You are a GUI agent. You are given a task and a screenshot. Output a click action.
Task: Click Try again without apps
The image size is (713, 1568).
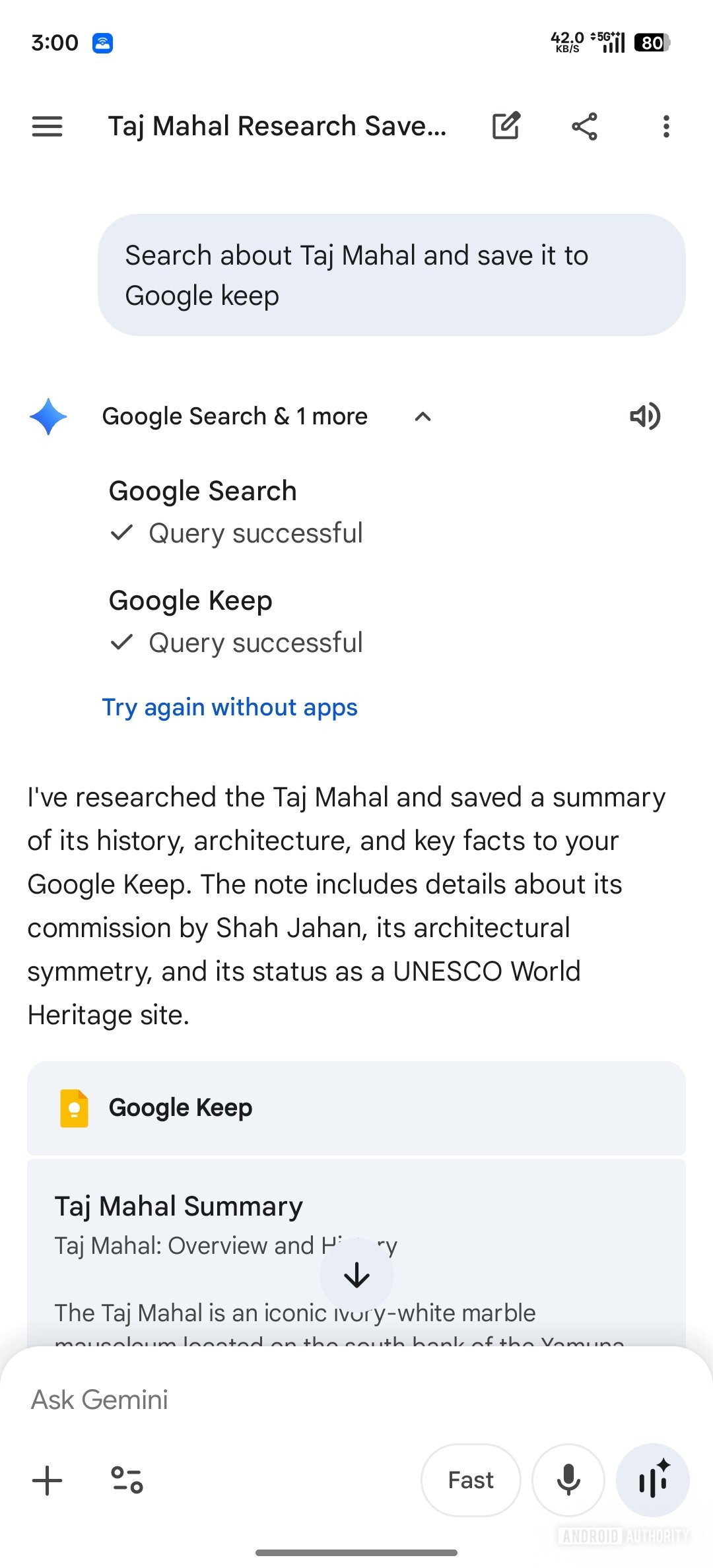coord(229,707)
